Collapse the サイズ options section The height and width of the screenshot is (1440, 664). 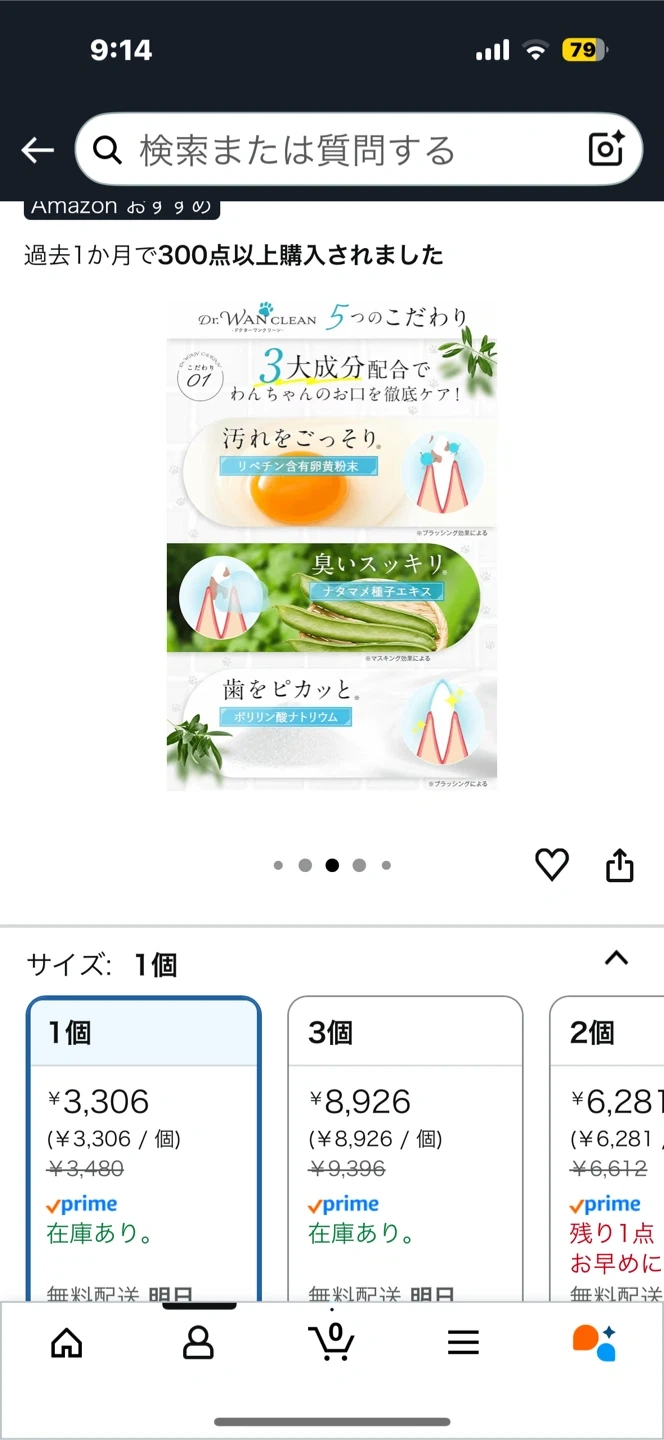pyautogui.click(x=617, y=959)
